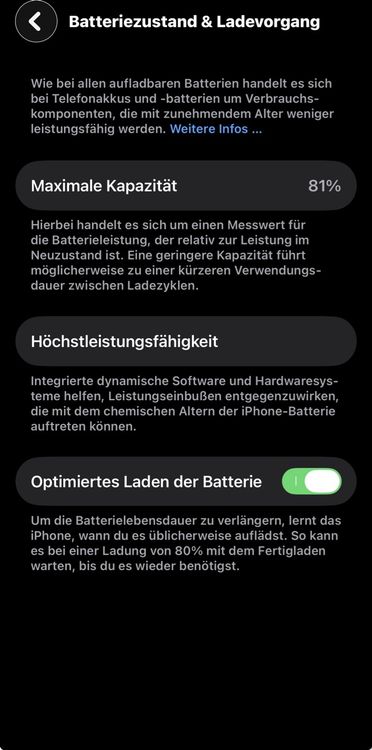Go back using the top-left arrow
372x750 pixels.
pos(36,22)
